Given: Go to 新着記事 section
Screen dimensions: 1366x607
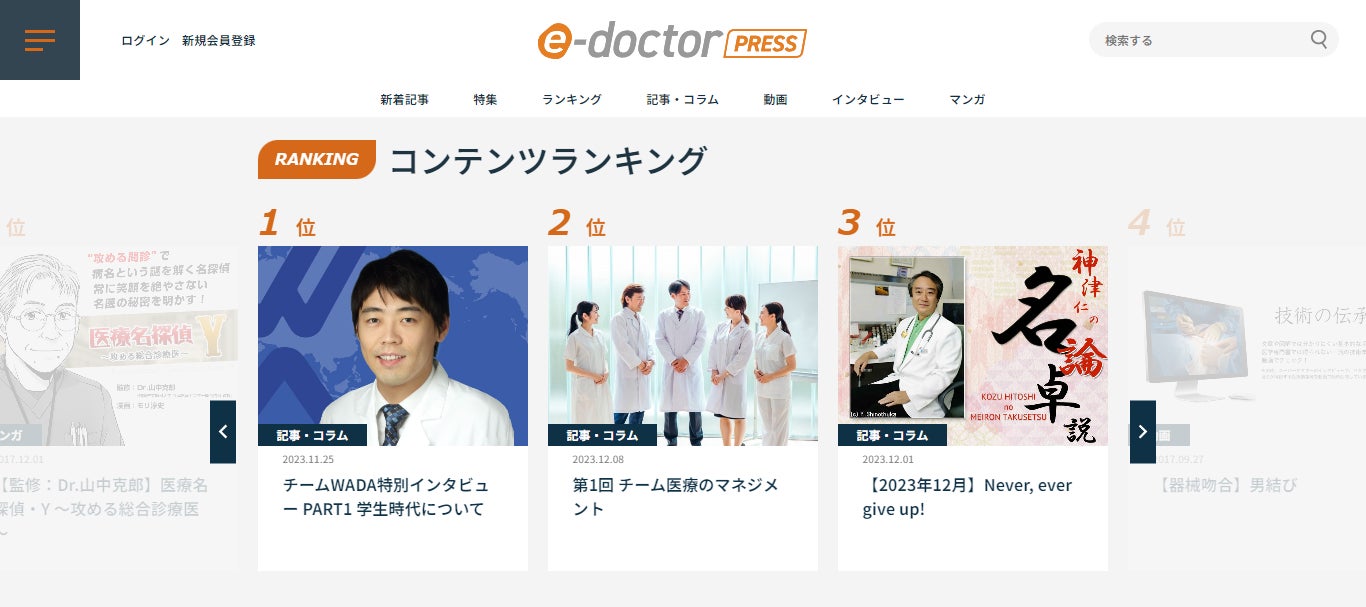Looking at the screenshot, I should click(404, 100).
